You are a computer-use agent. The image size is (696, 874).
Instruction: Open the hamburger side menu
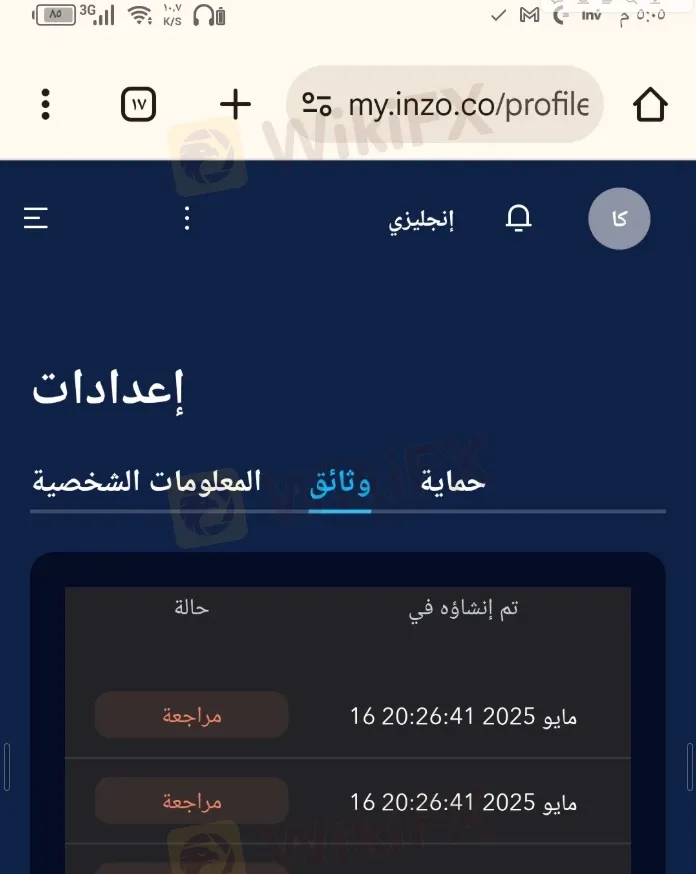tap(37, 218)
